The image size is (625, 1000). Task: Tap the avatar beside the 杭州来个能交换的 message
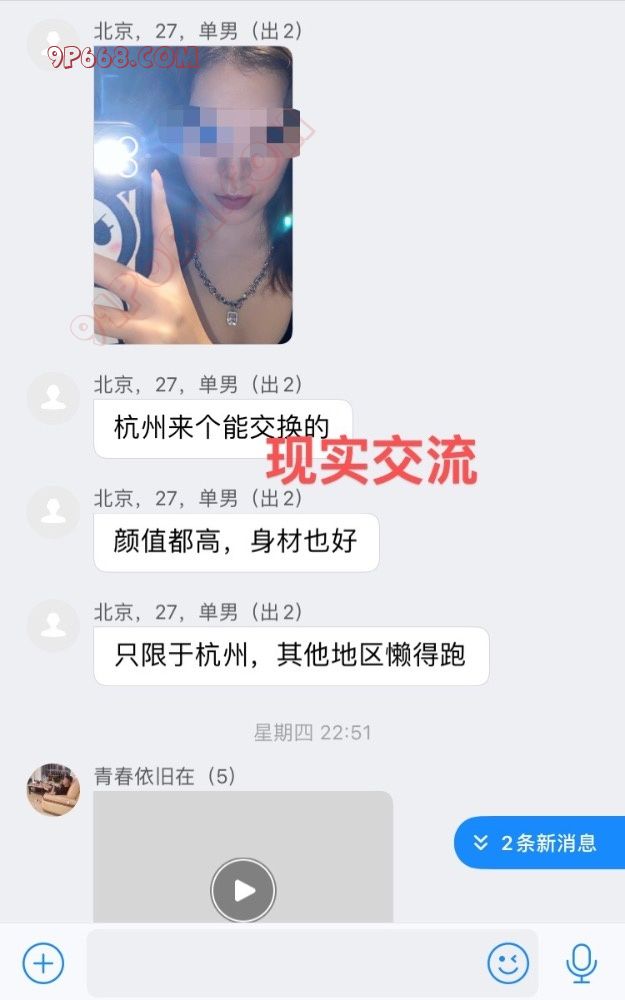tap(53, 399)
